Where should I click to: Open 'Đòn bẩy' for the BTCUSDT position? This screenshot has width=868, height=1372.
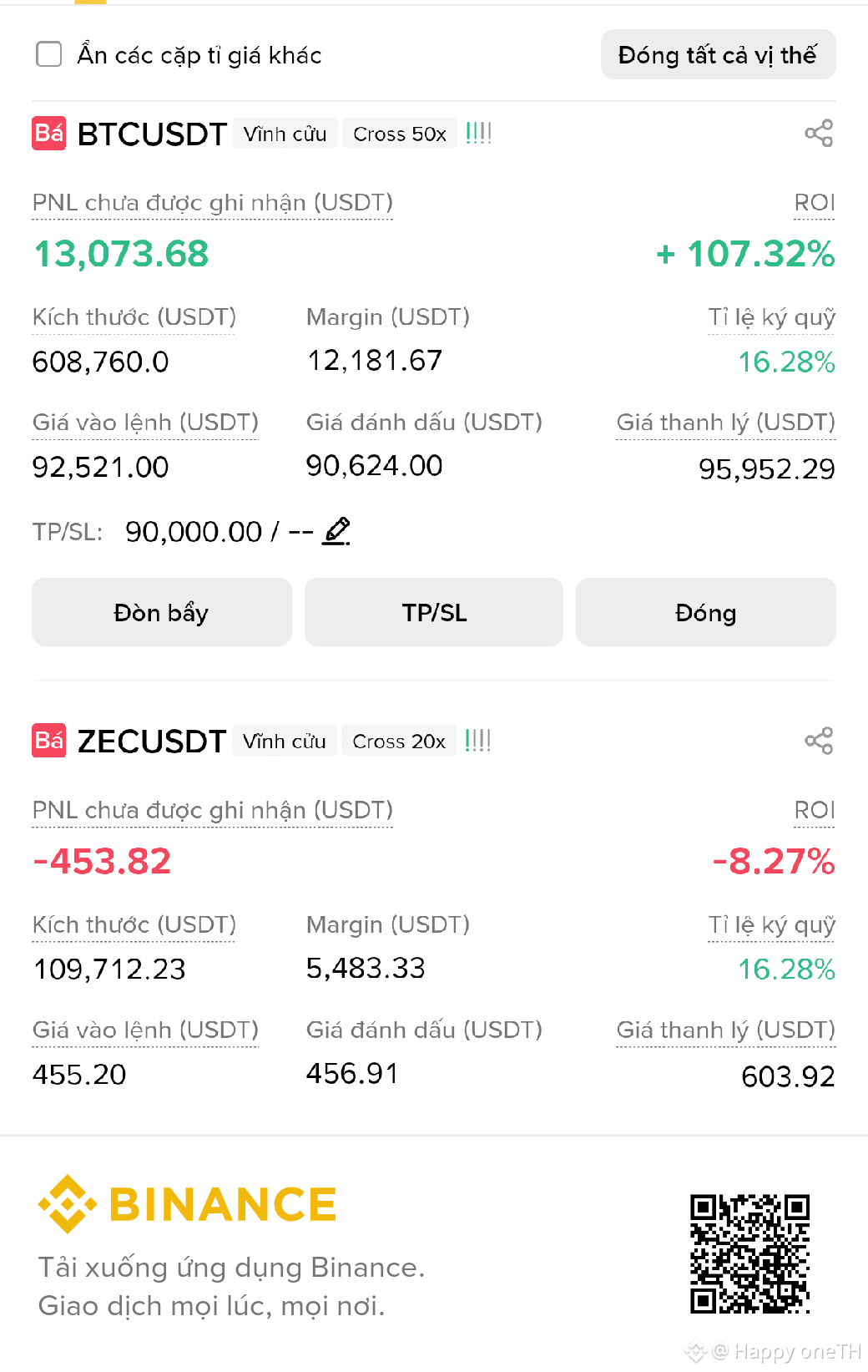[162, 612]
